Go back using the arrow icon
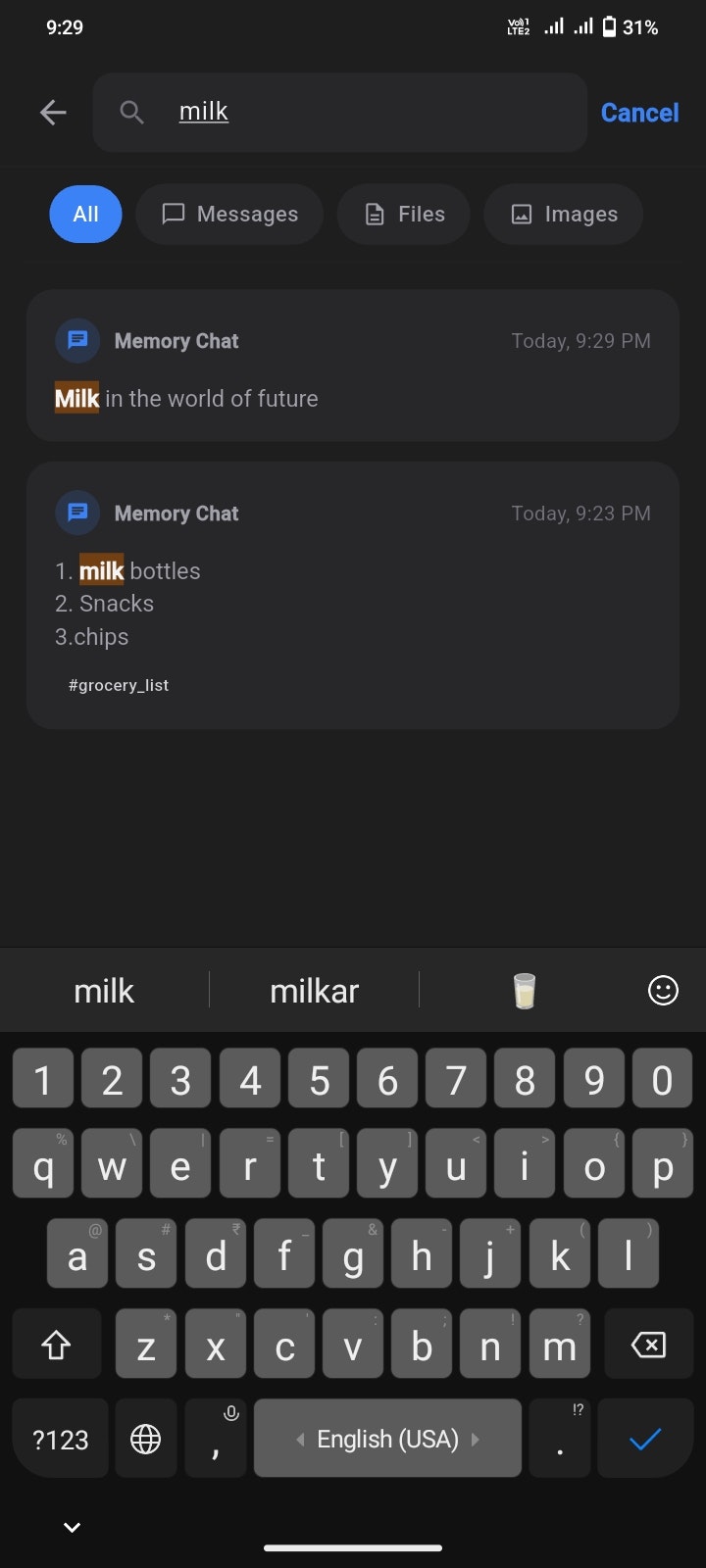The width and height of the screenshot is (706, 1568). coord(53,113)
